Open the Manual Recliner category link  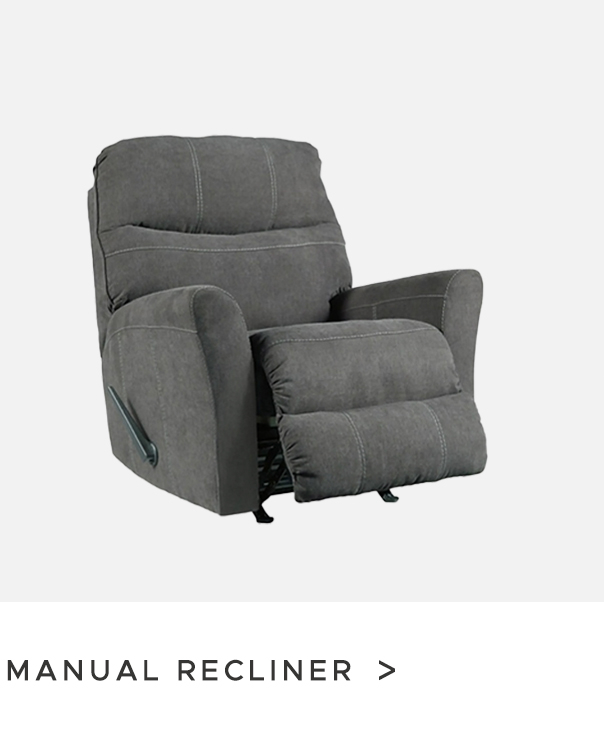click(200, 670)
